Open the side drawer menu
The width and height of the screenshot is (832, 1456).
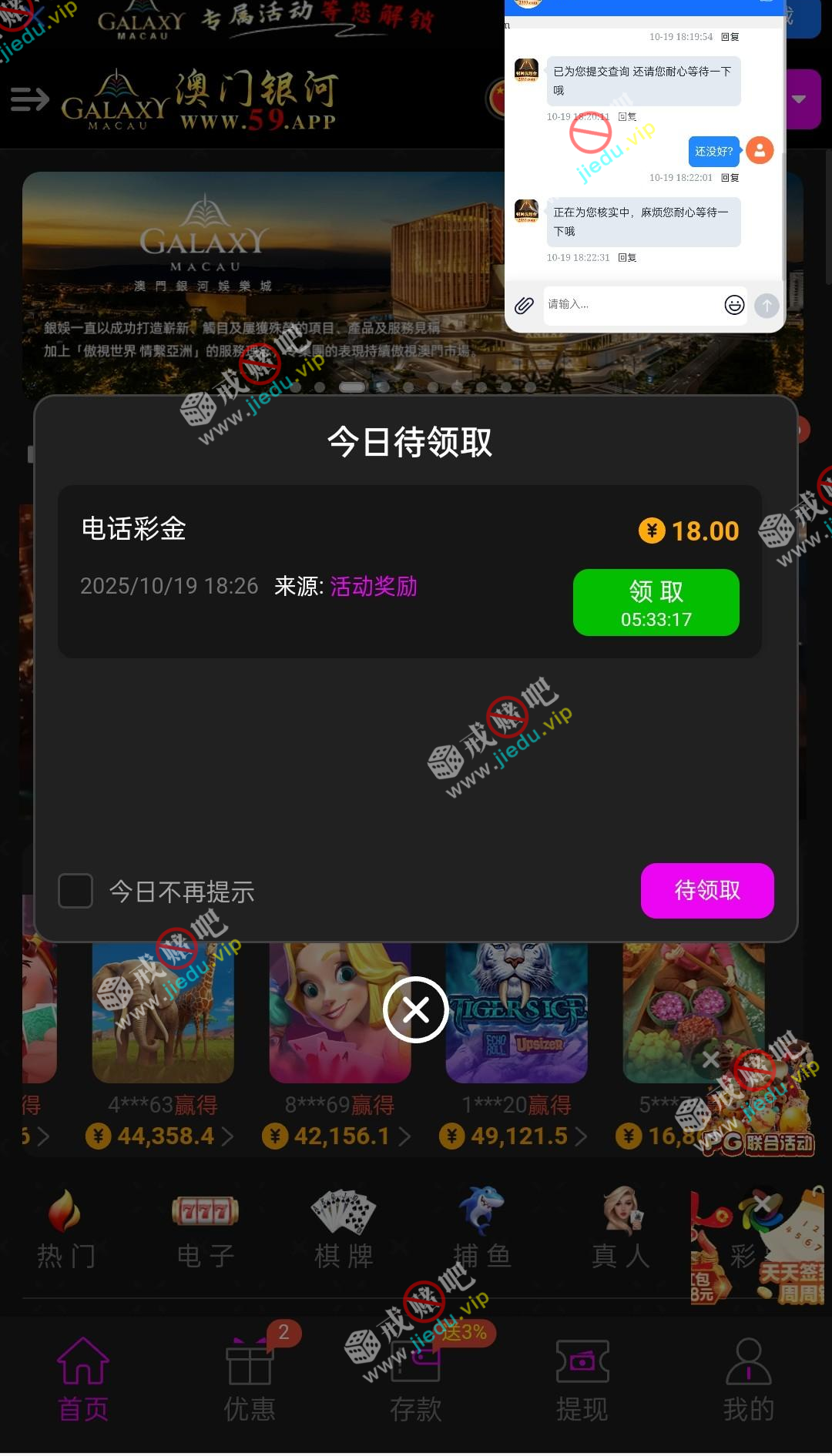pos(30,99)
